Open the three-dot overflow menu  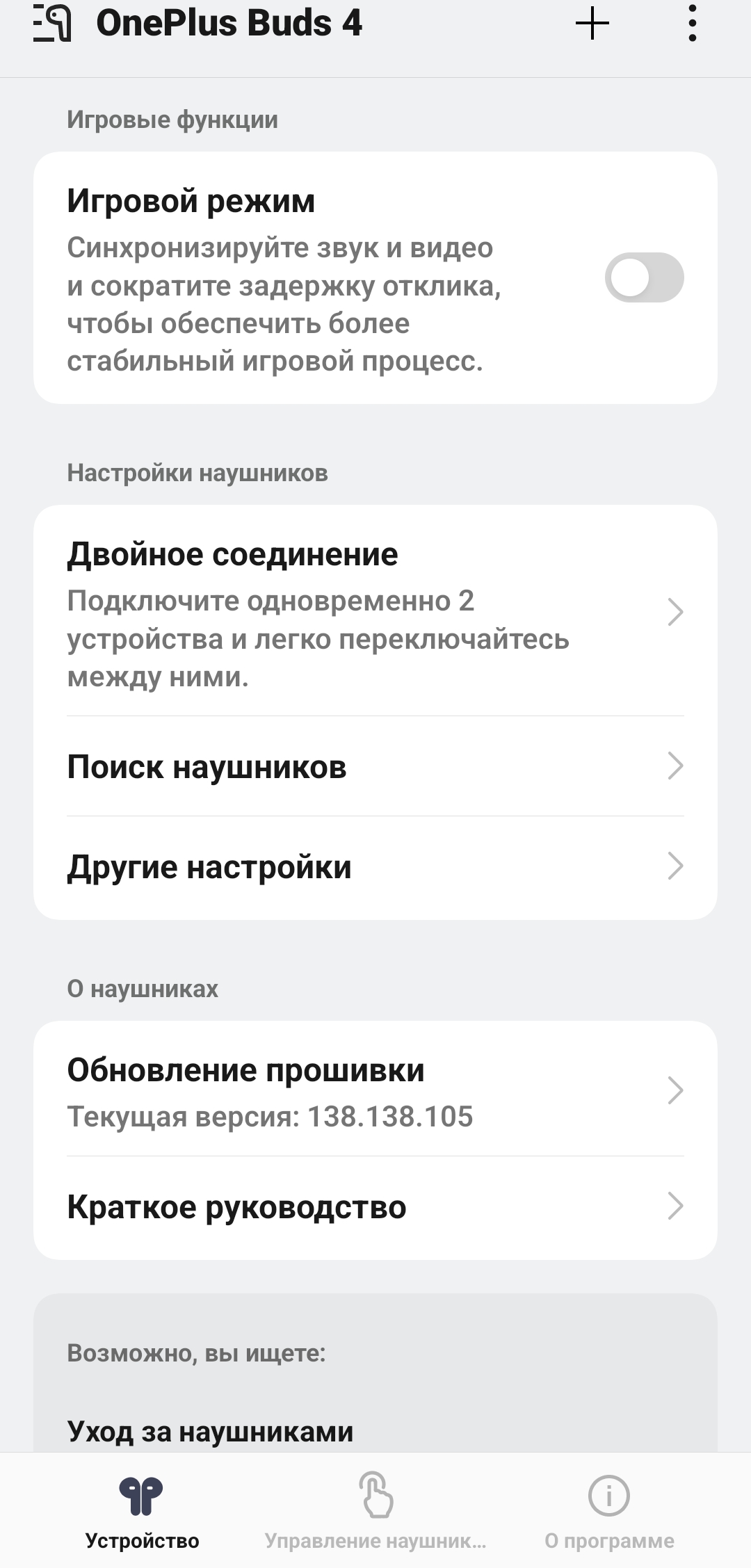pos(692,24)
